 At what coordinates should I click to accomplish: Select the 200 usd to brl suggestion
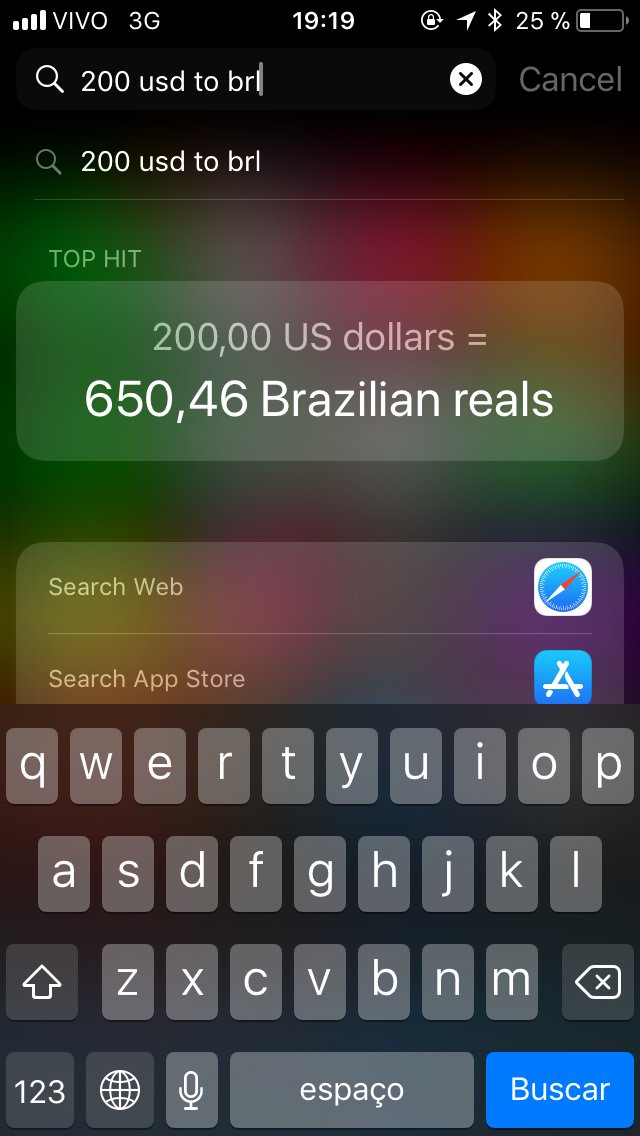point(171,162)
